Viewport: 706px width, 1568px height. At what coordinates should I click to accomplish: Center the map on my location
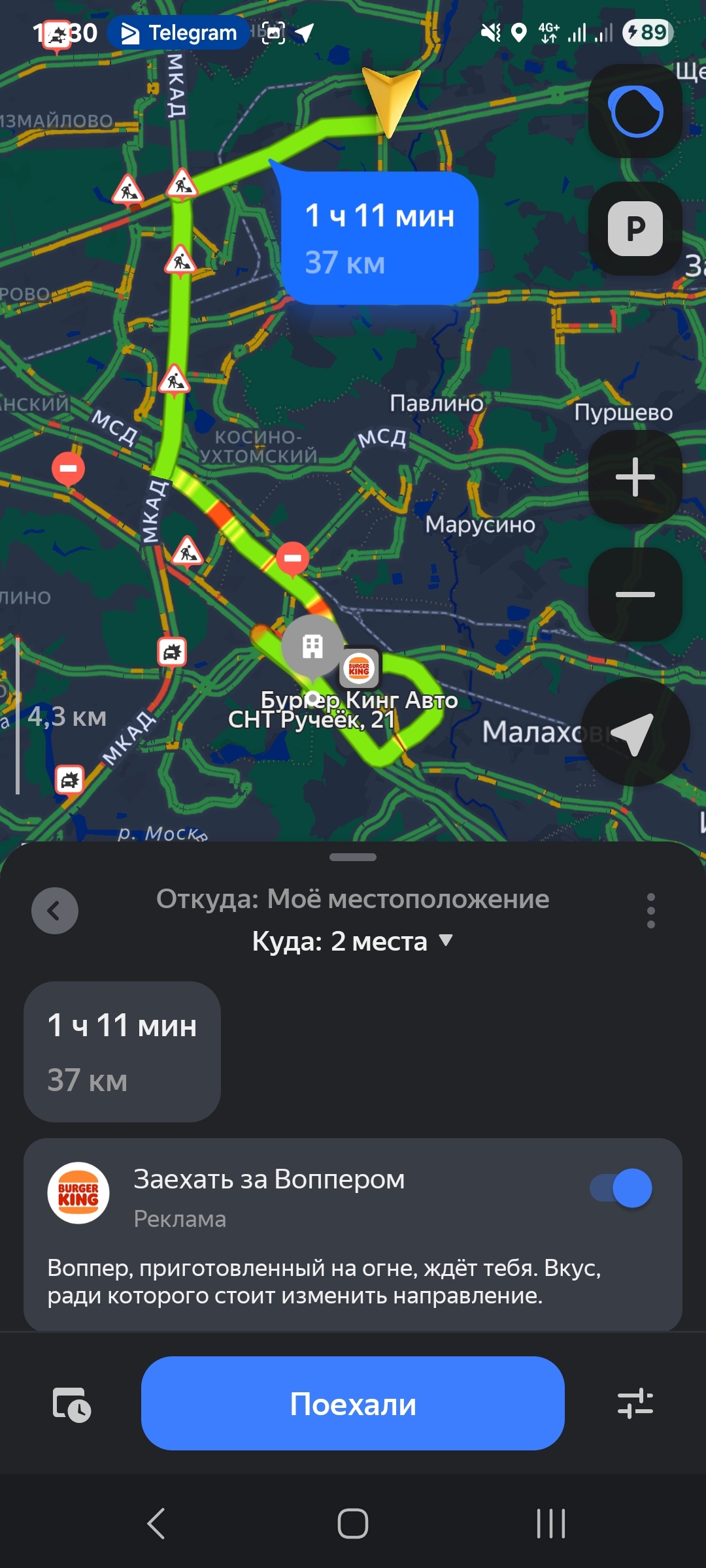click(x=633, y=732)
